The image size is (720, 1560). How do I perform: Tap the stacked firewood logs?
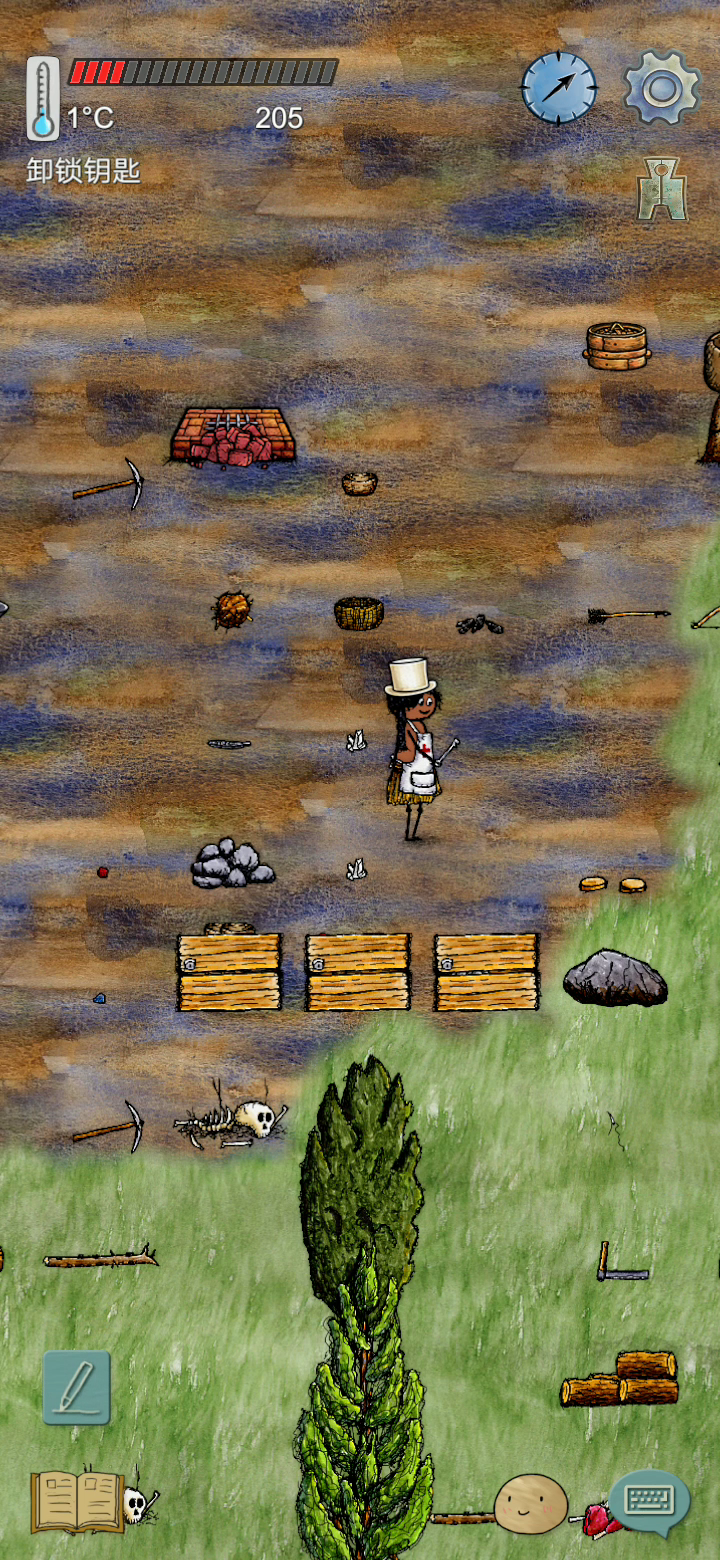620,1380
